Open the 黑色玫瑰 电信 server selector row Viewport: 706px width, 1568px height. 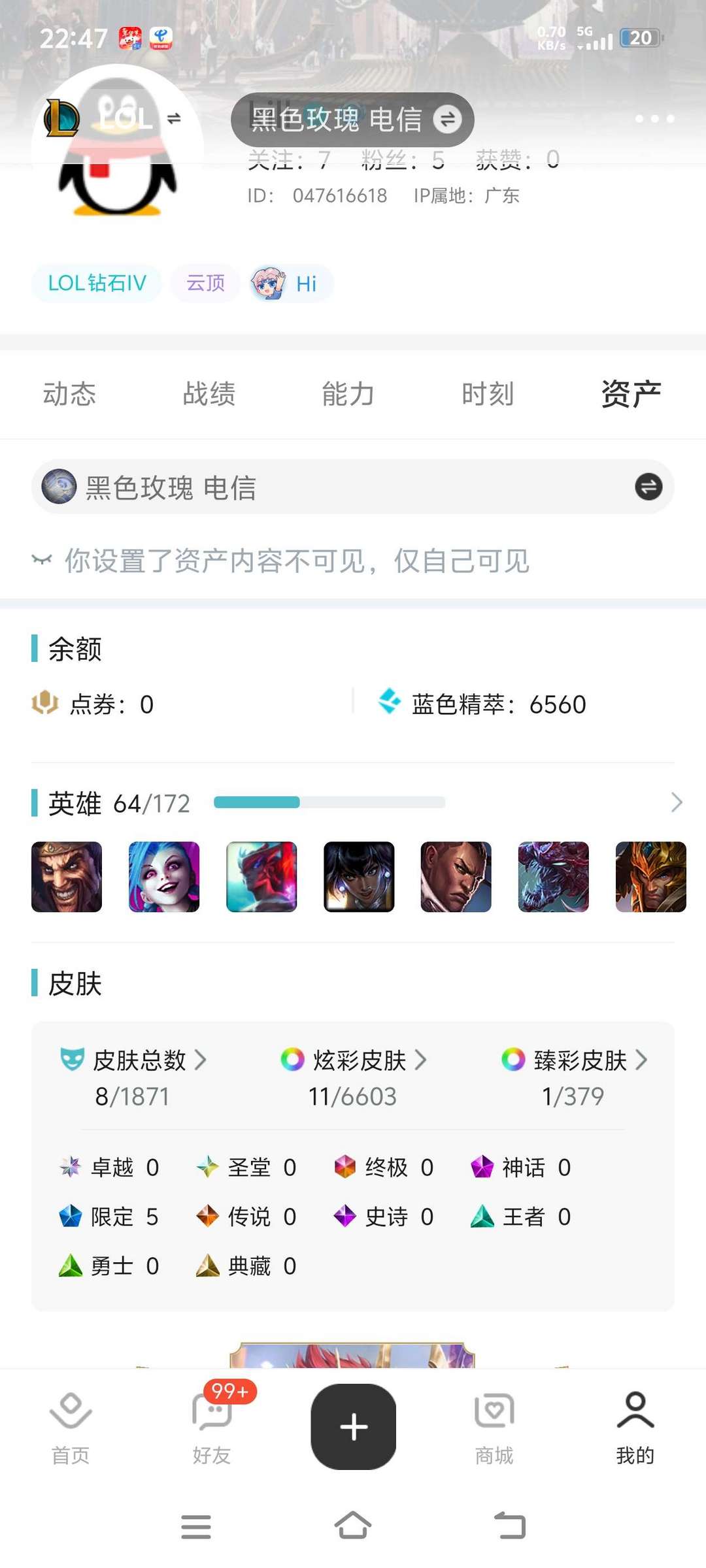(x=352, y=487)
